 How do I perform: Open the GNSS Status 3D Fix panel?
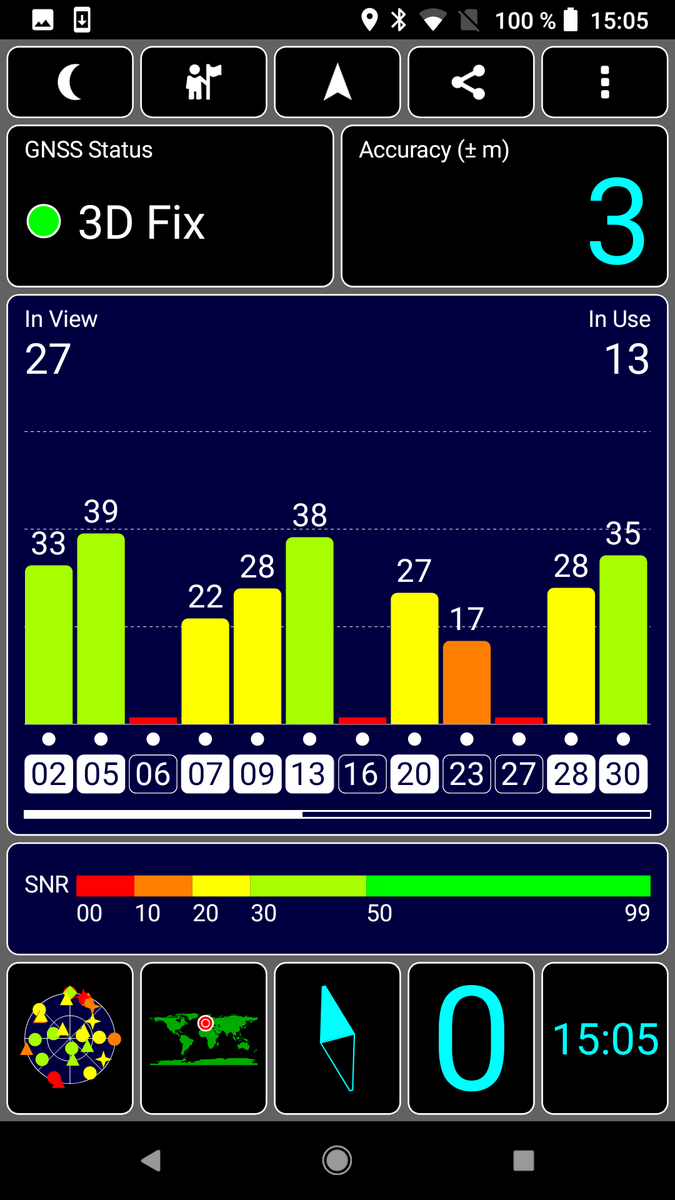click(170, 206)
